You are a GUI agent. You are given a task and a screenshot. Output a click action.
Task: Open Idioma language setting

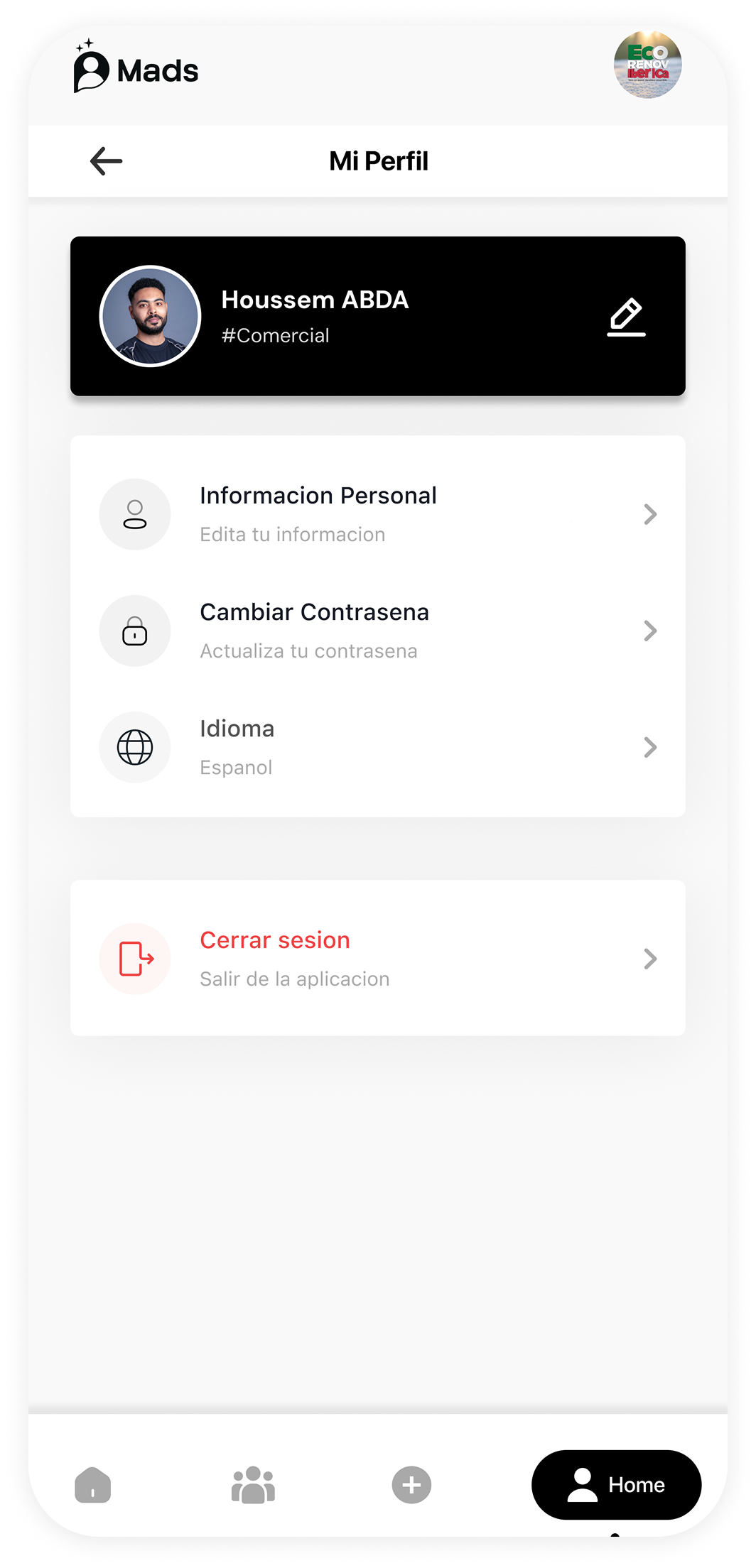377,747
